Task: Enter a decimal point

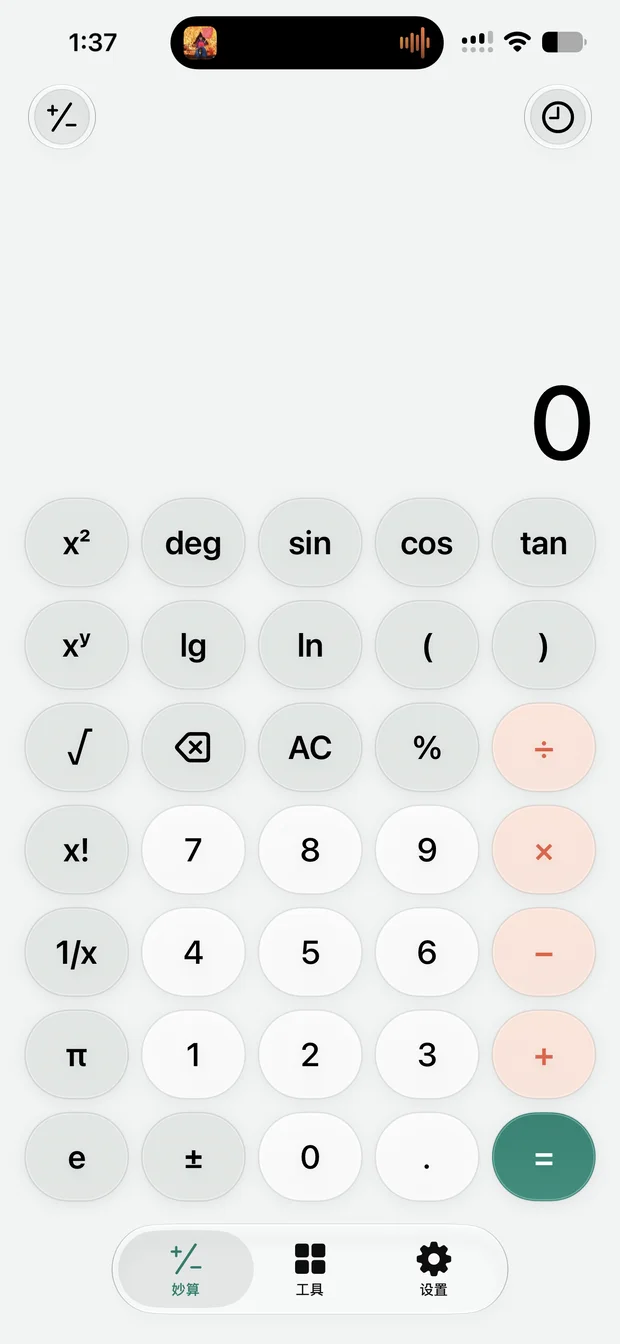Action: point(427,1157)
